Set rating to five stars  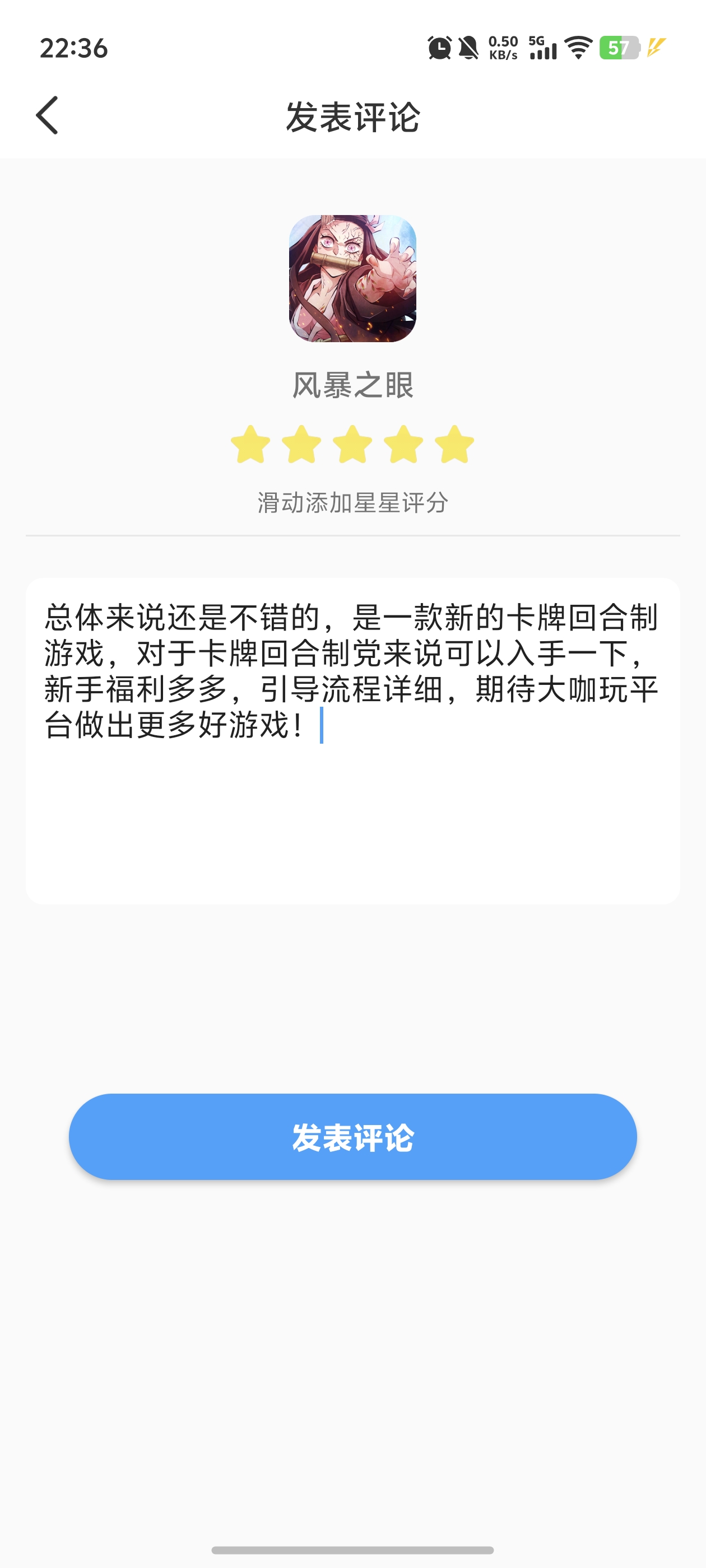tap(454, 444)
